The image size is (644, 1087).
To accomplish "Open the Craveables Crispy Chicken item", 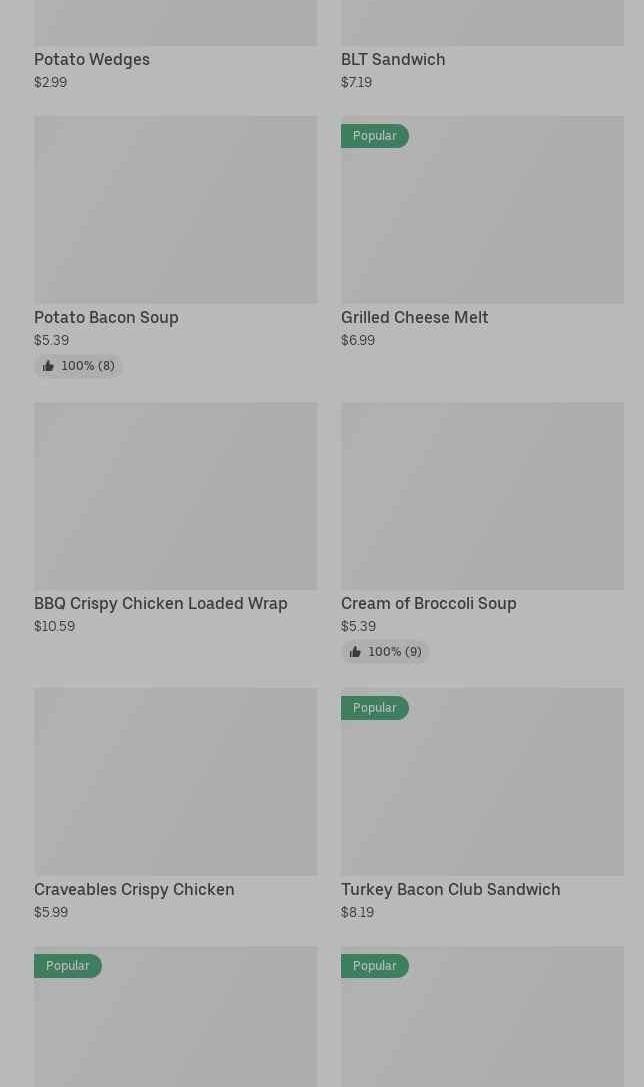I will click(175, 804).
